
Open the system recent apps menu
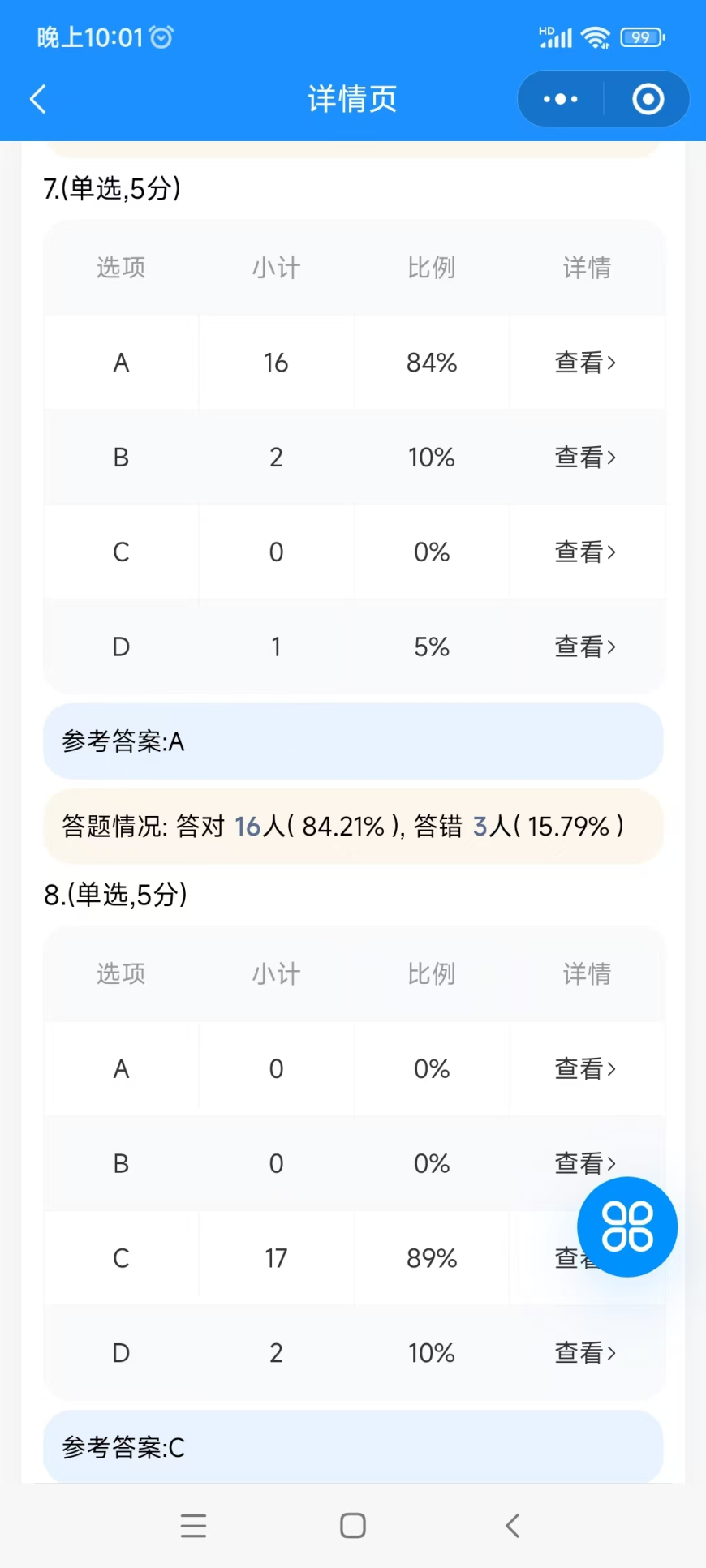(x=193, y=1526)
